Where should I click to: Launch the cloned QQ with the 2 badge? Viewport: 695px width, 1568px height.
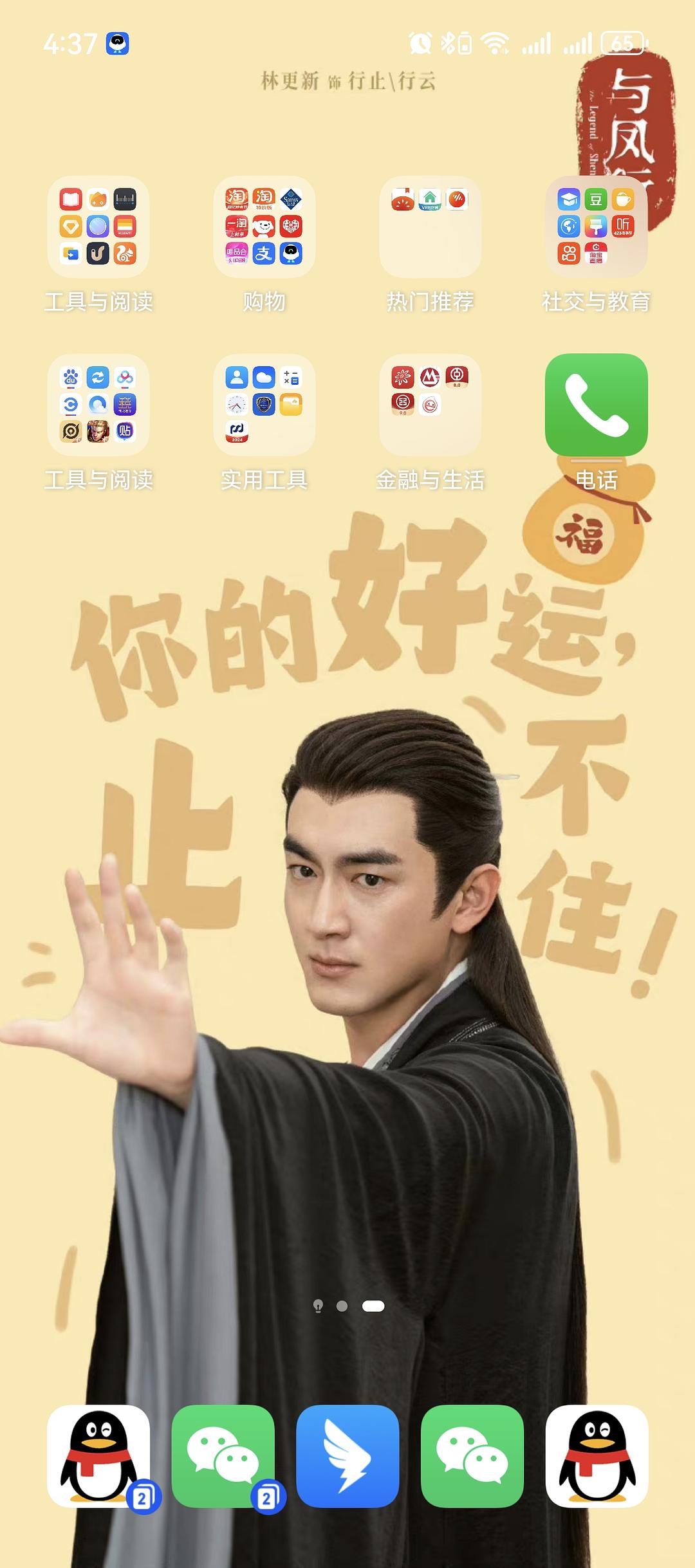[98, 1455]
